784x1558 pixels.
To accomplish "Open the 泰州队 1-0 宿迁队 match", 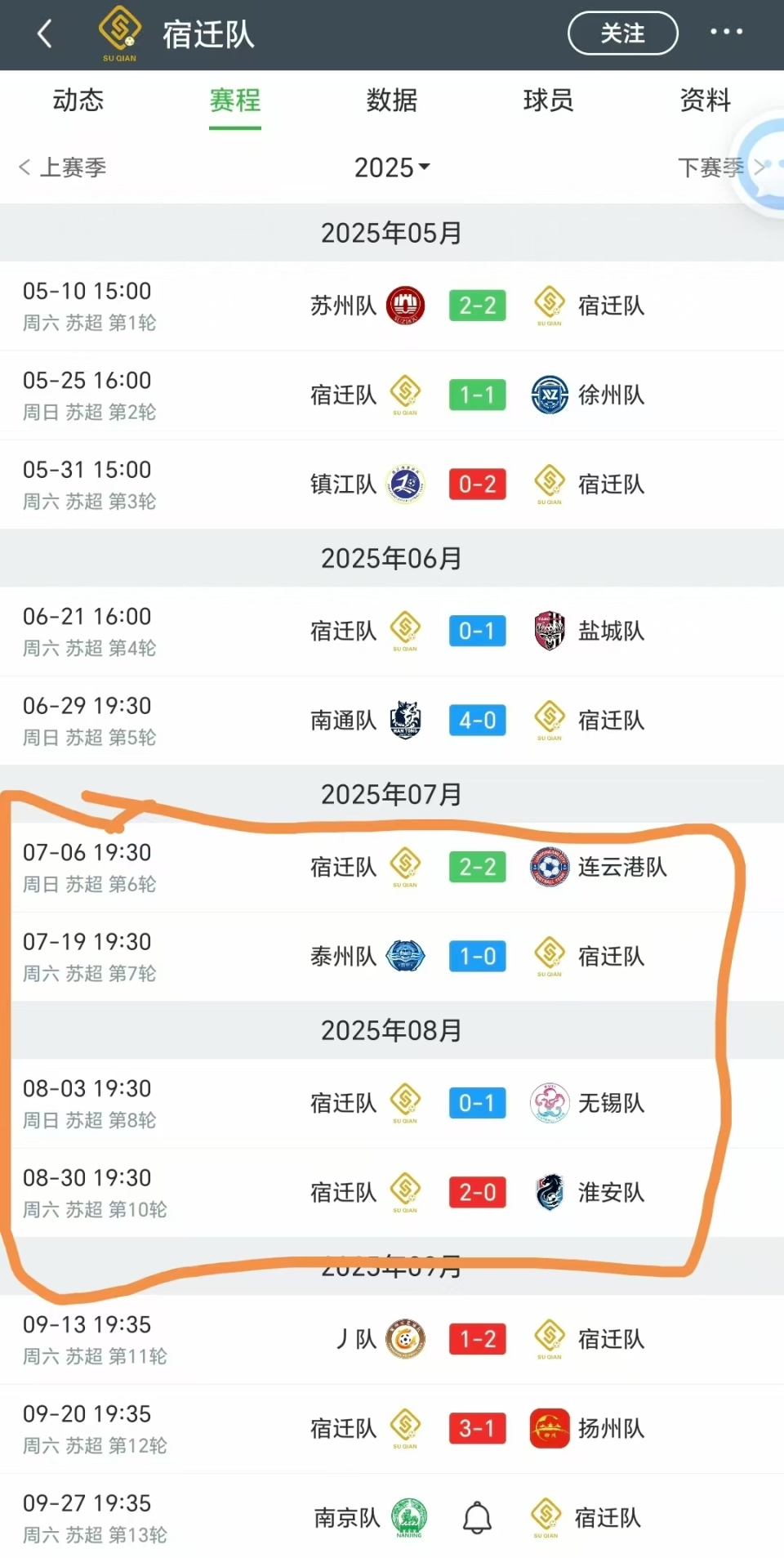I will (x=477, y=957).
